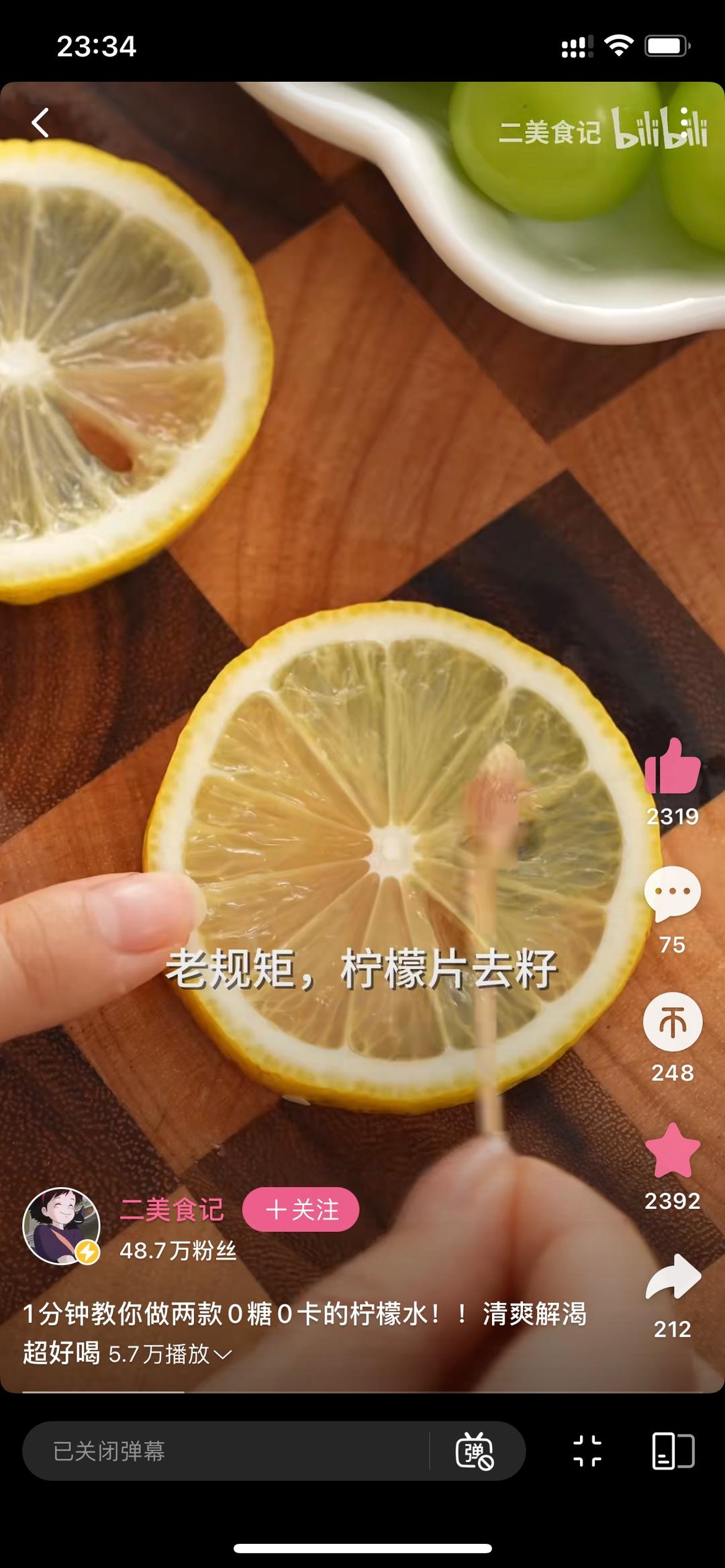Go back using the top-left arrow
Viewport: 725px width, 1568px height.
tap(41, 123)
